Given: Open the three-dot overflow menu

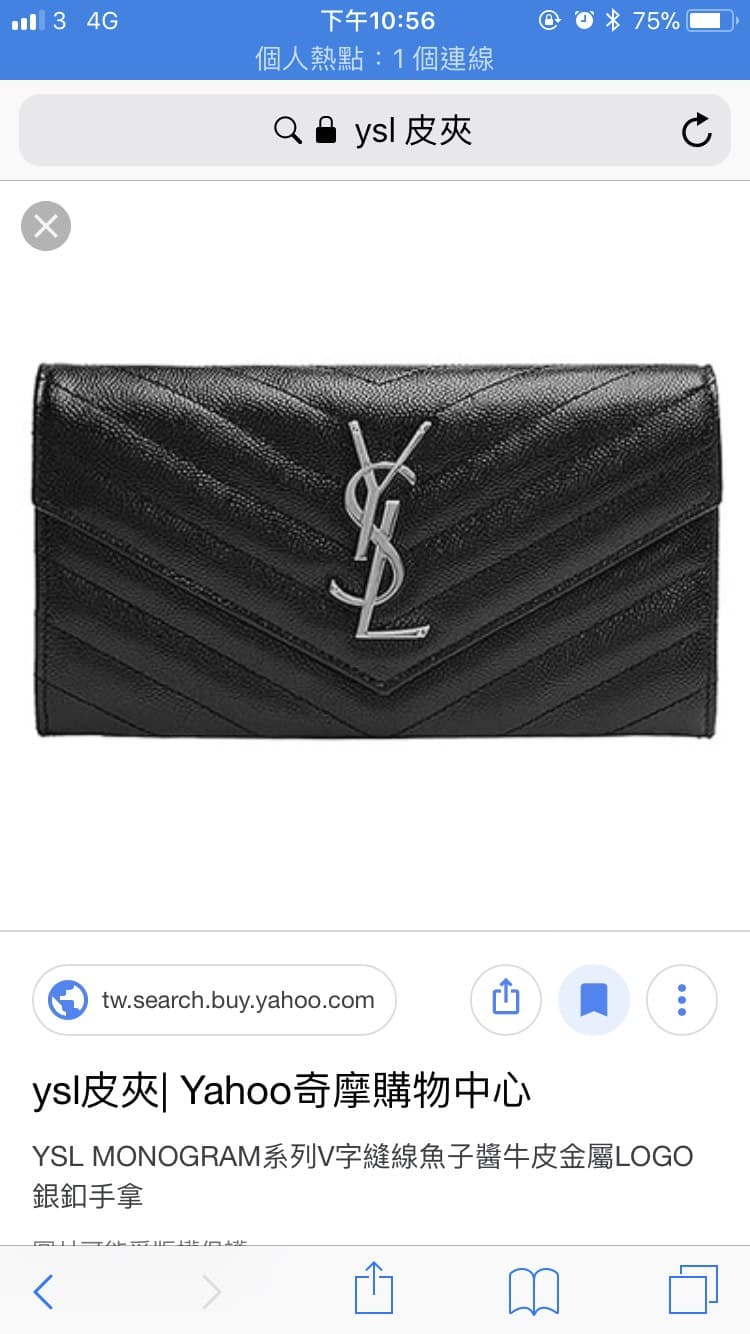Looking at the screenshot, I should click(681, 999).
